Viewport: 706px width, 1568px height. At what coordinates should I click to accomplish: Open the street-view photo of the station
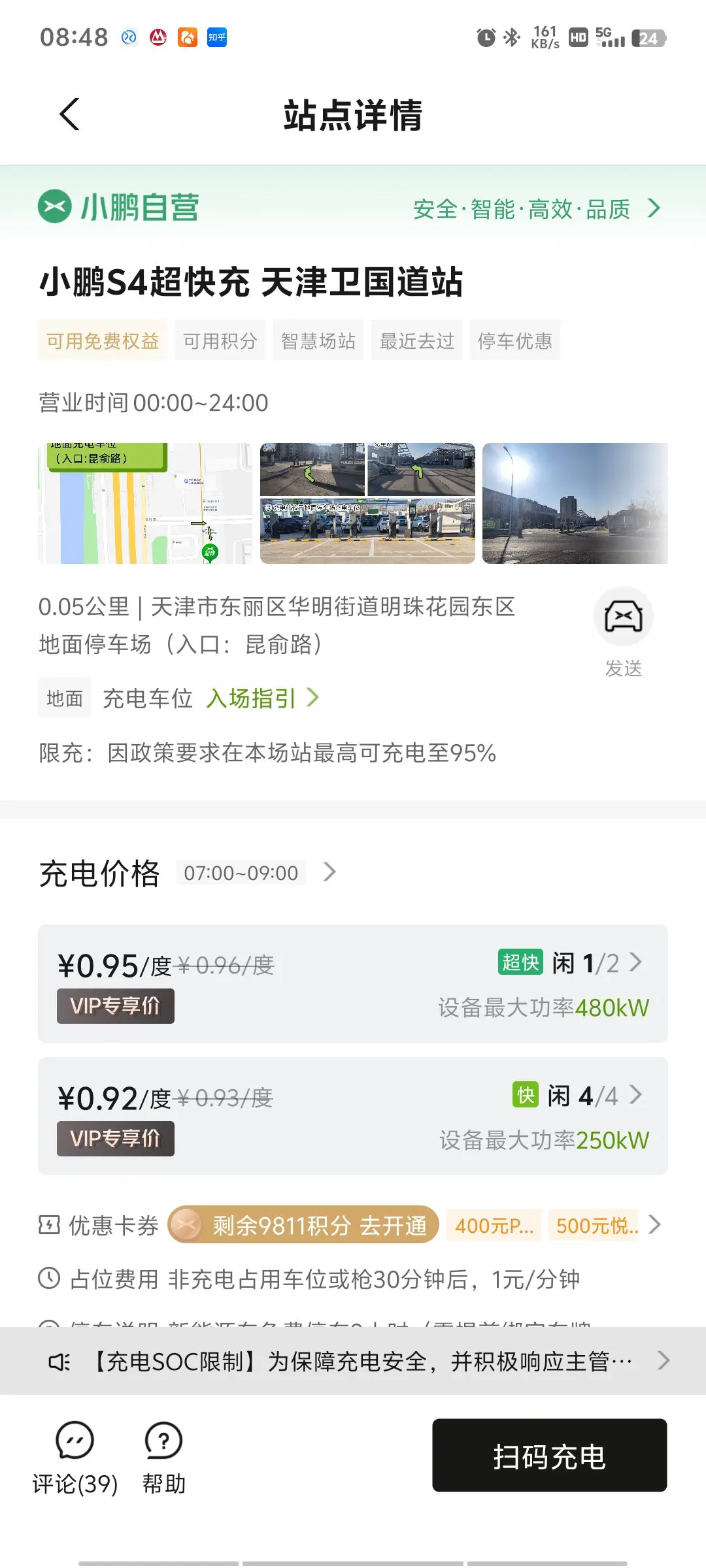[575, 503]
